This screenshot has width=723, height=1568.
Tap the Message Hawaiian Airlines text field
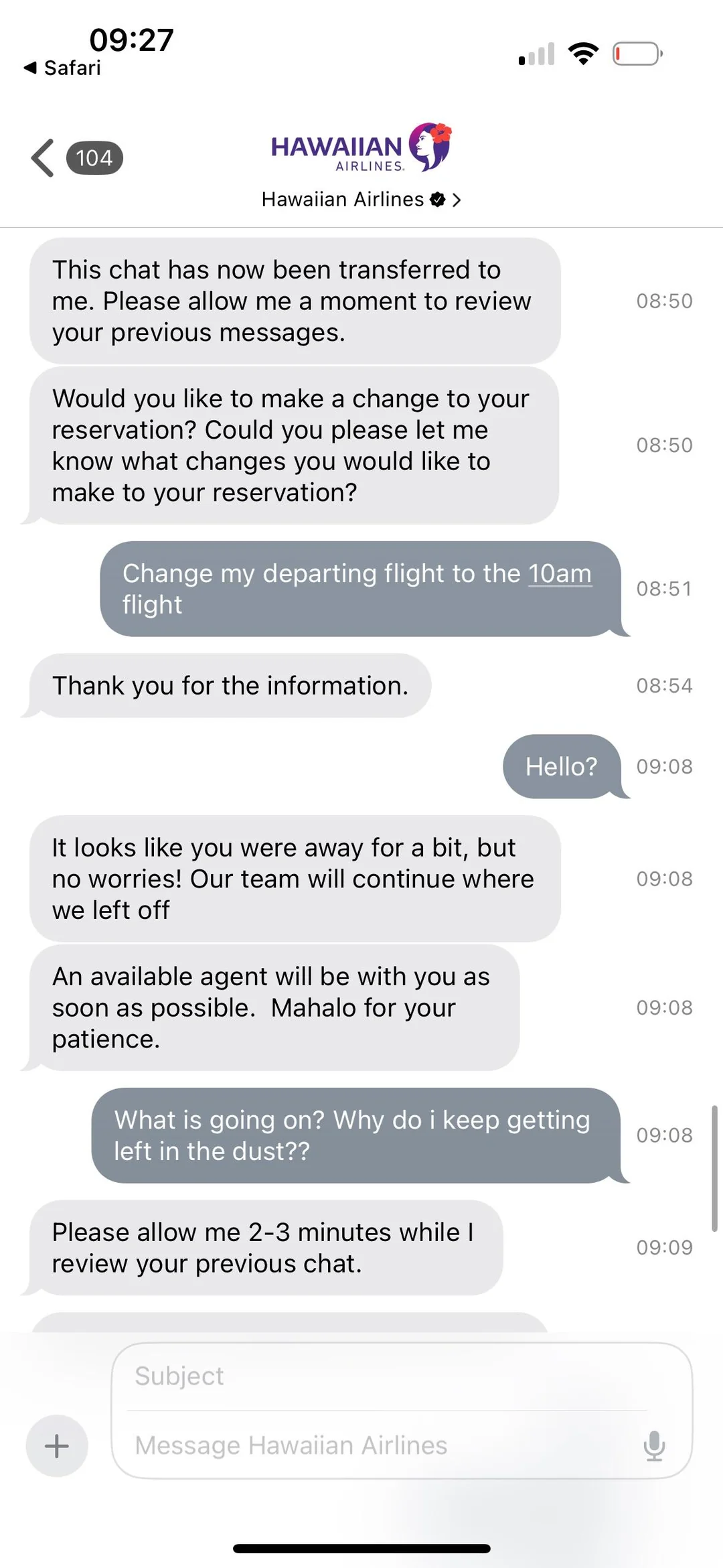click(375, 1445)
